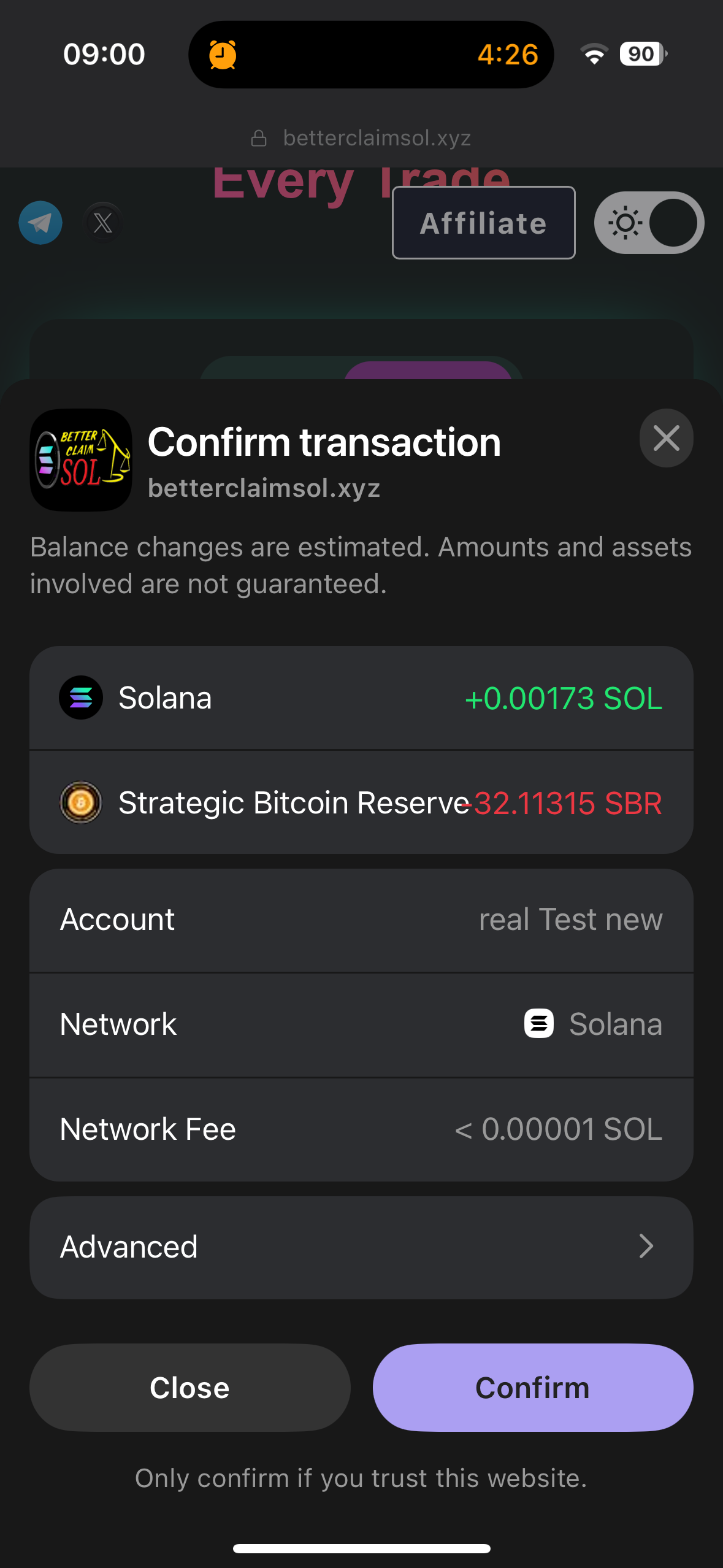Select the Network row showing Solana
The width and height of the screenshot is (723, 1568).
[361, 1023]
